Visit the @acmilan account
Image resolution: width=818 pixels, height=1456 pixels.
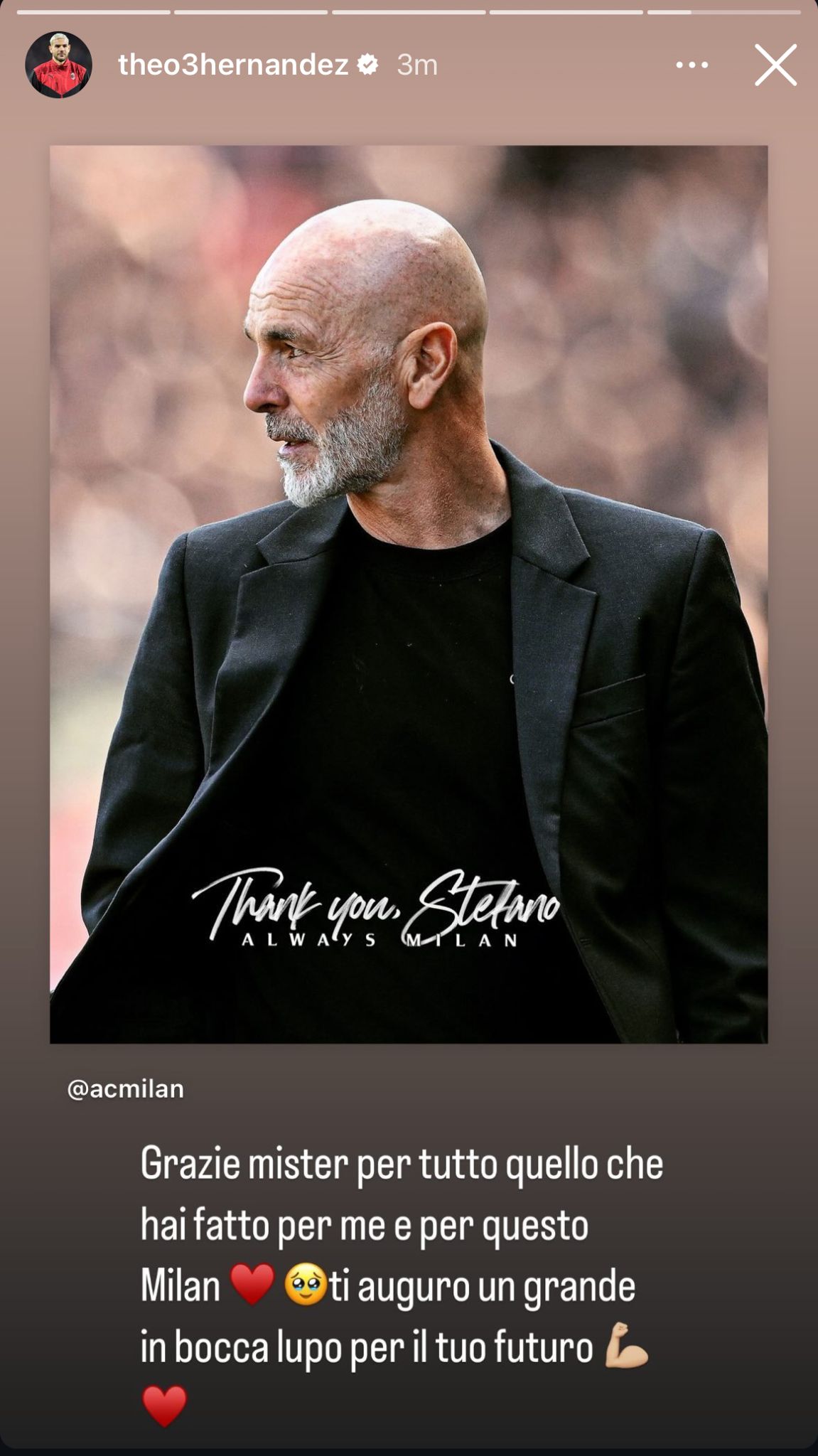125,1088
